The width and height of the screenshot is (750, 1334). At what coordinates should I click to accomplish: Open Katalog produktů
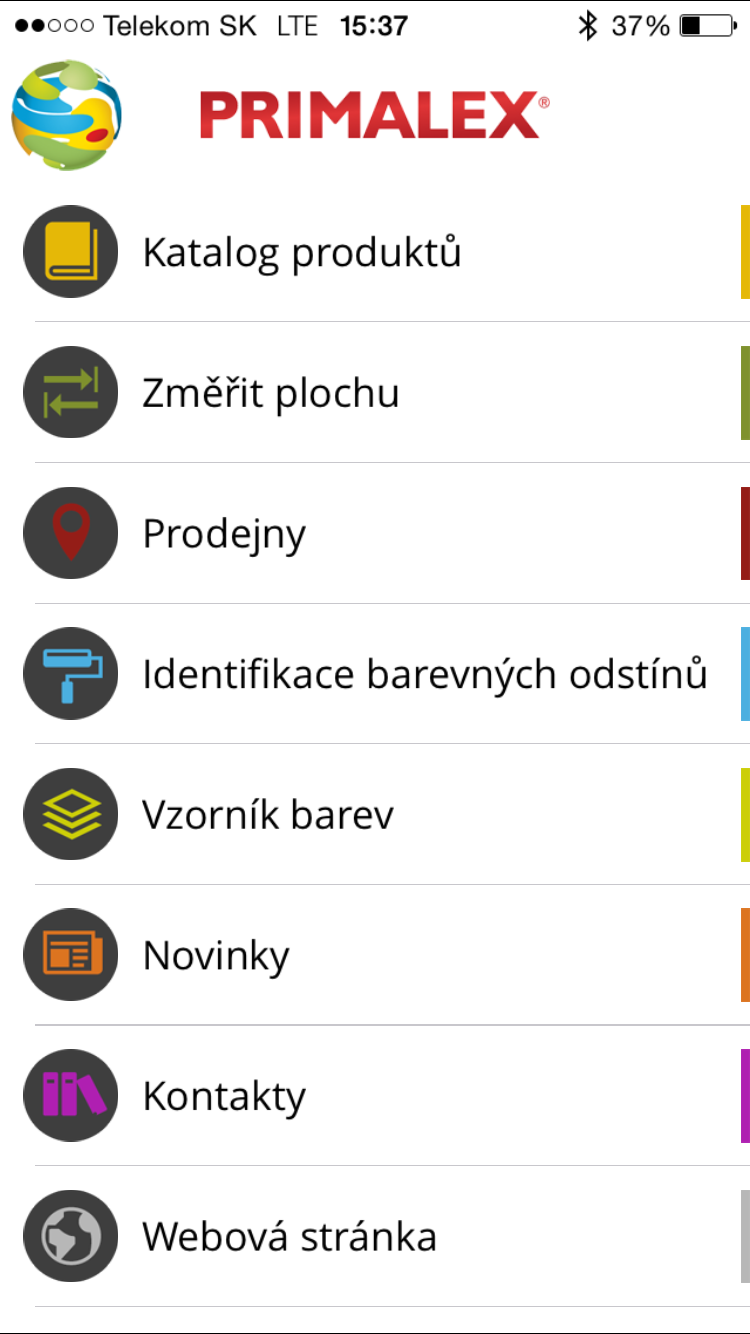pos(301,252)
